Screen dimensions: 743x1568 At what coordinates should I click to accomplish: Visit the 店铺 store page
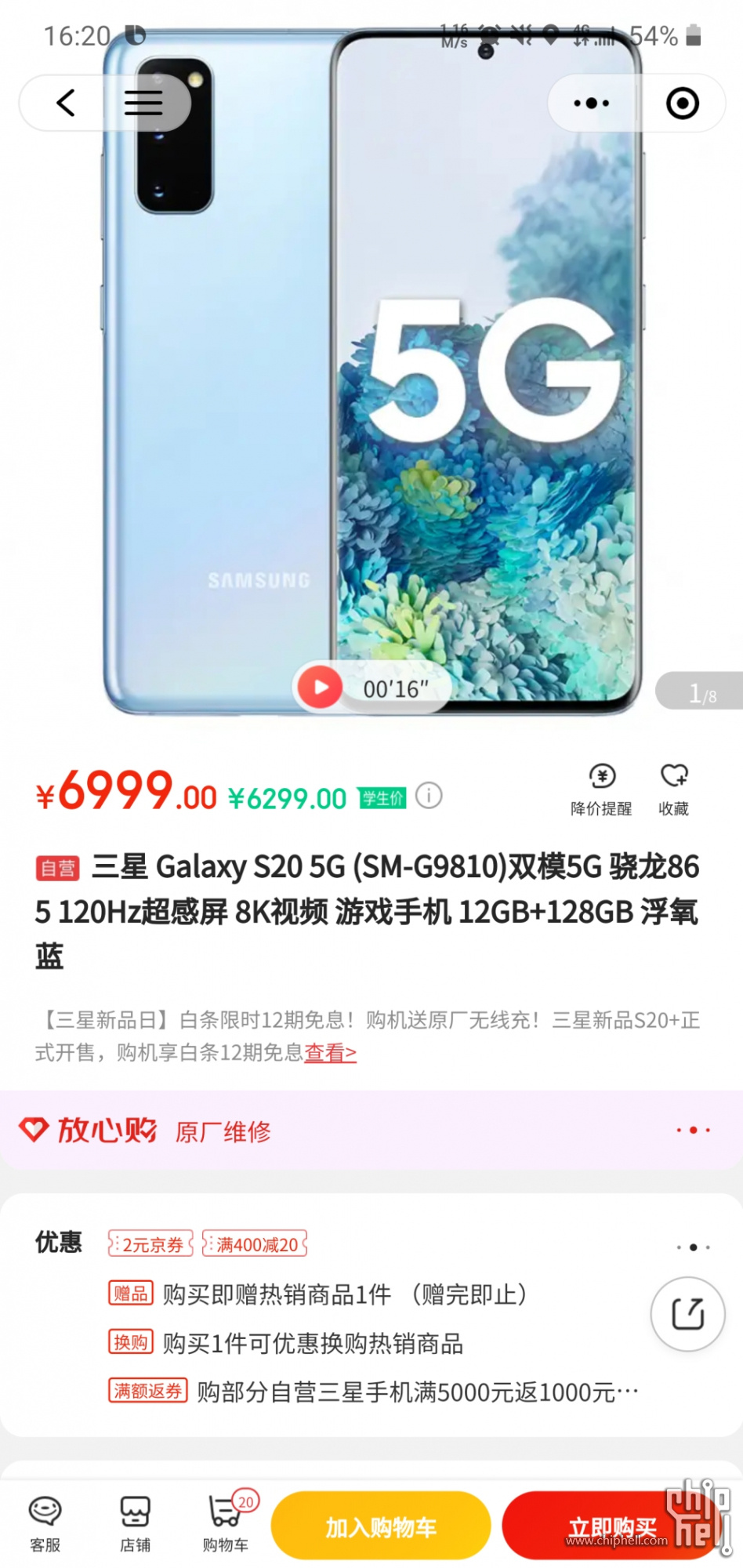[135, 1523]
